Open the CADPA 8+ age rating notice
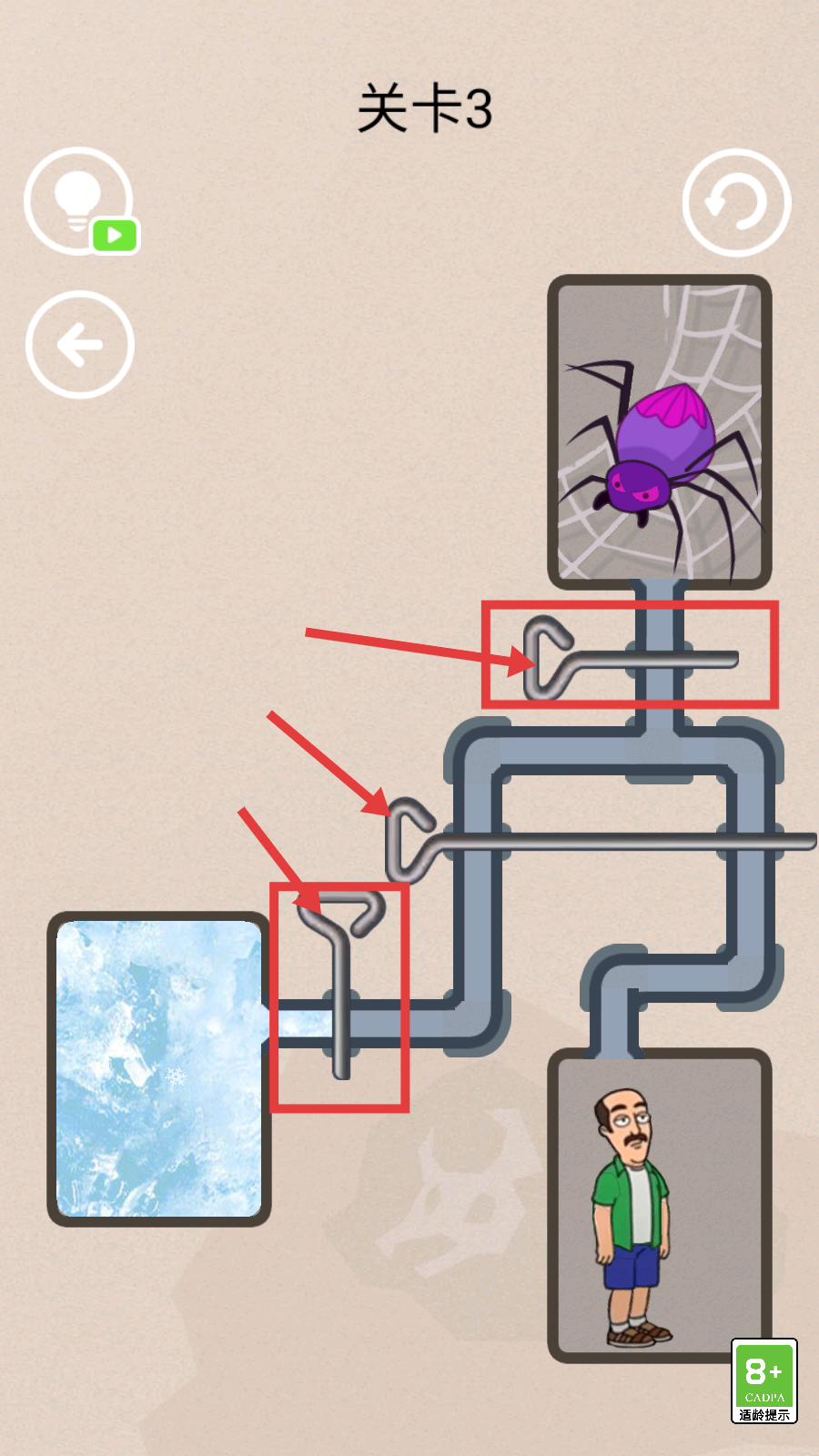Screen dimensions: 819x1456 point(763,1380)
